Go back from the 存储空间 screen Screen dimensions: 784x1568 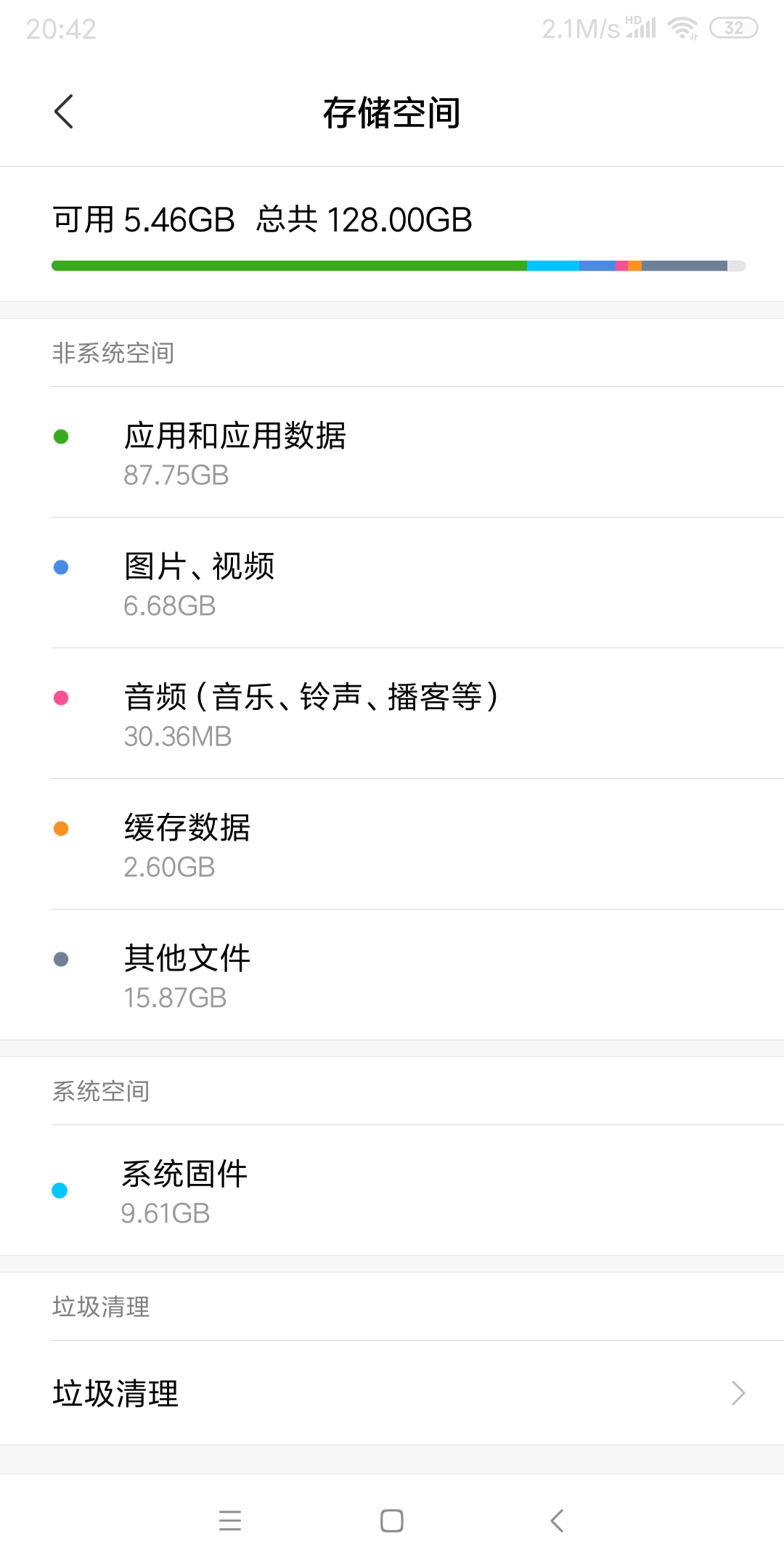[64, 112]
